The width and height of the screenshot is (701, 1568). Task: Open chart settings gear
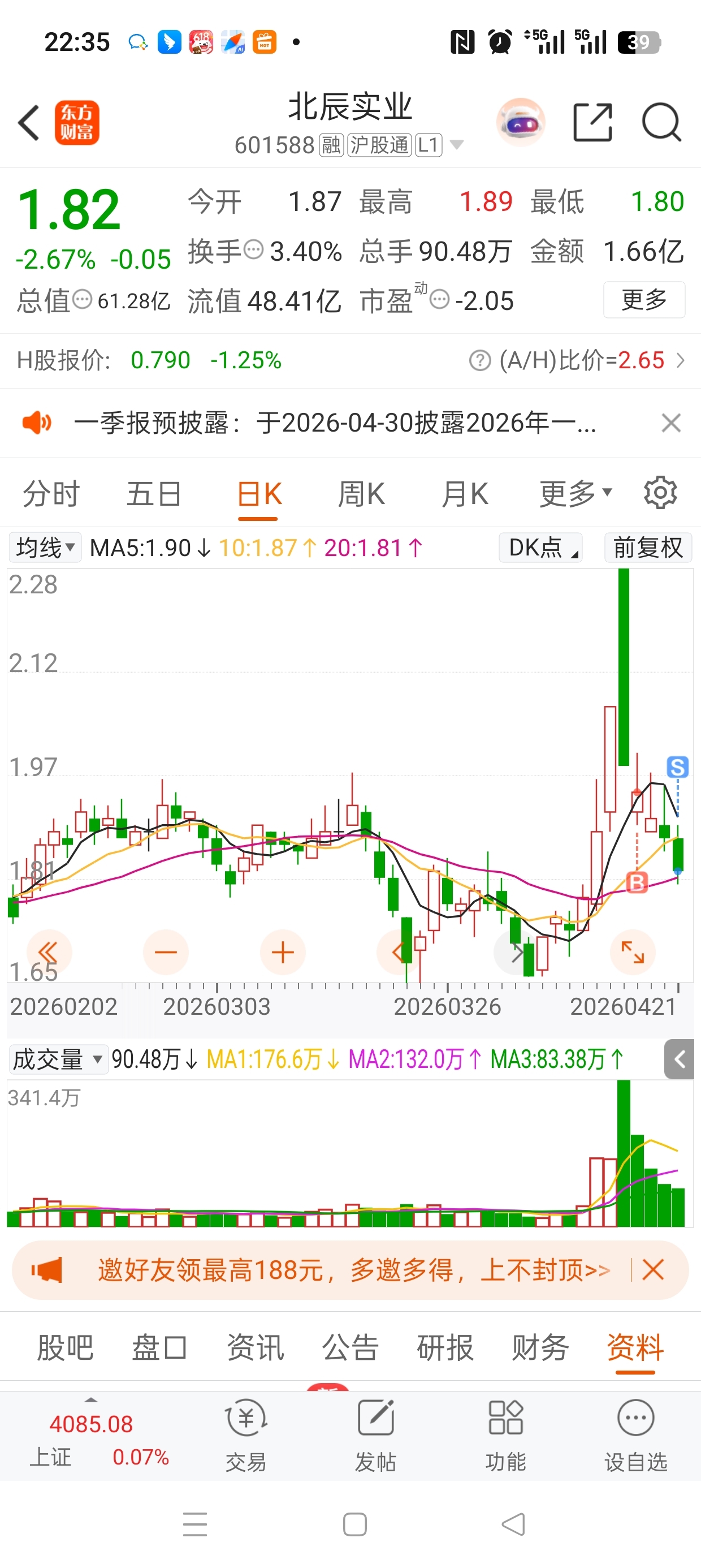(x=660, y=493)
